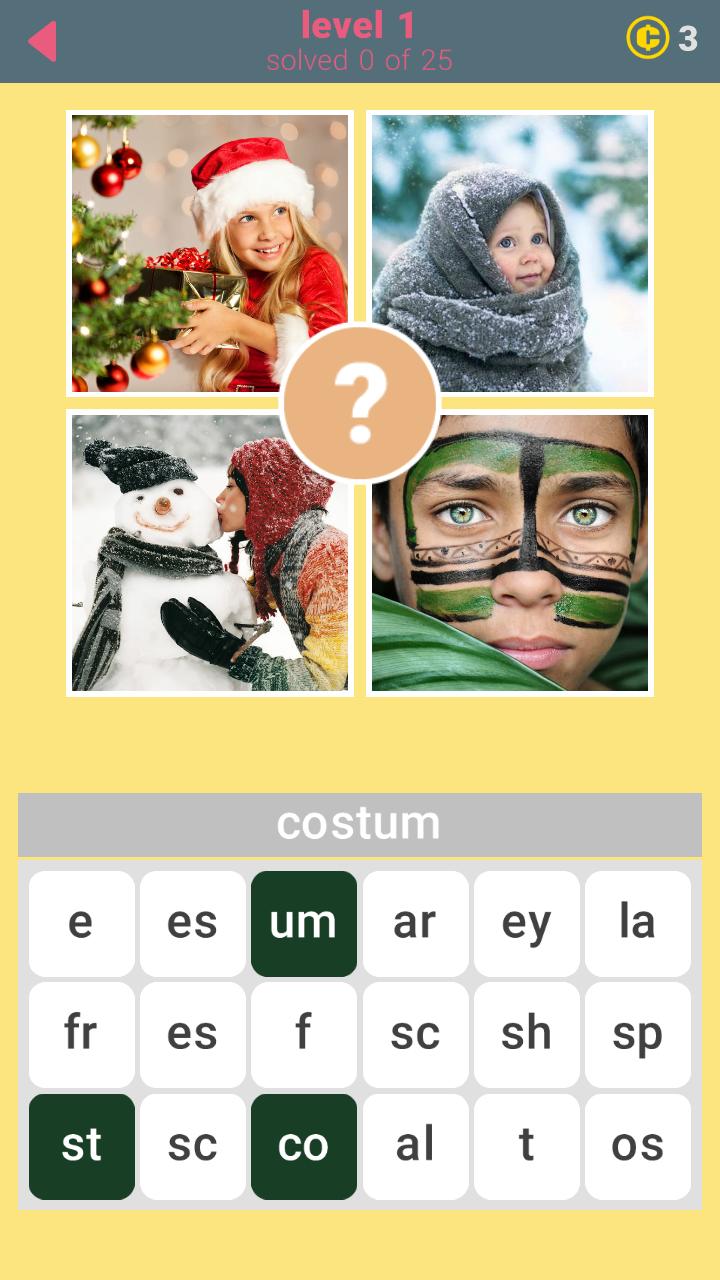Screen dimensions: 720x1280
Task: Deselect the highlighted 'um' tile
Action: click(x=303, y=923)
